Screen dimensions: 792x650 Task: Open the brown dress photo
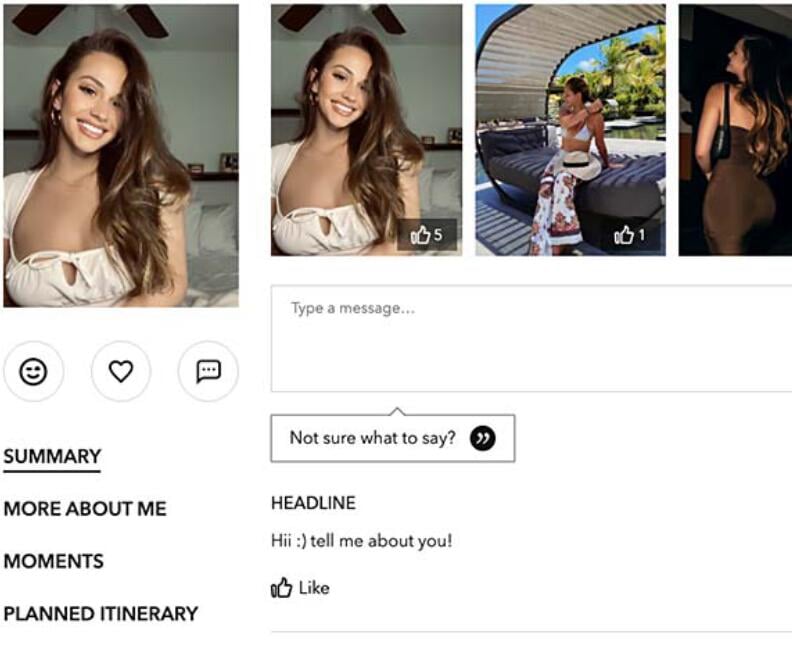click(x=735, y=130)
